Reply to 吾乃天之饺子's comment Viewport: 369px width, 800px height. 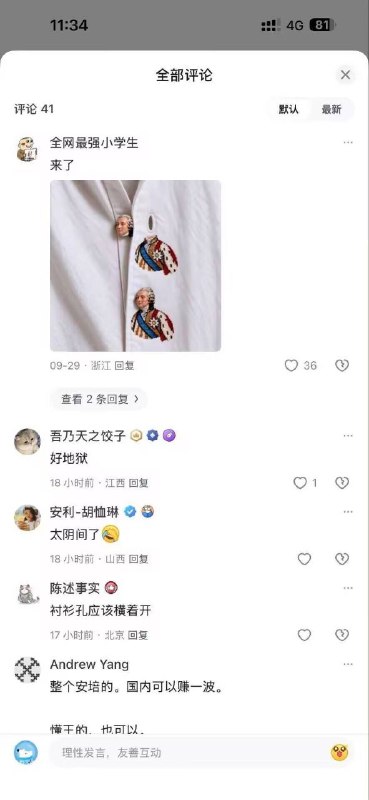pos(138,483)
